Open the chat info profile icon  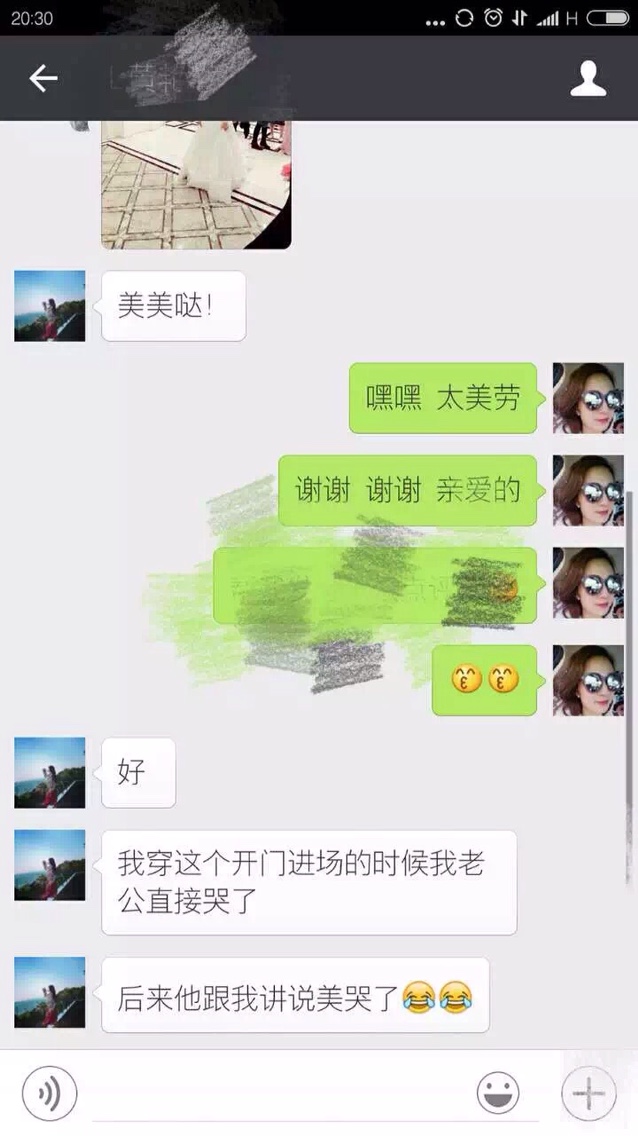[x=588, y=78]
